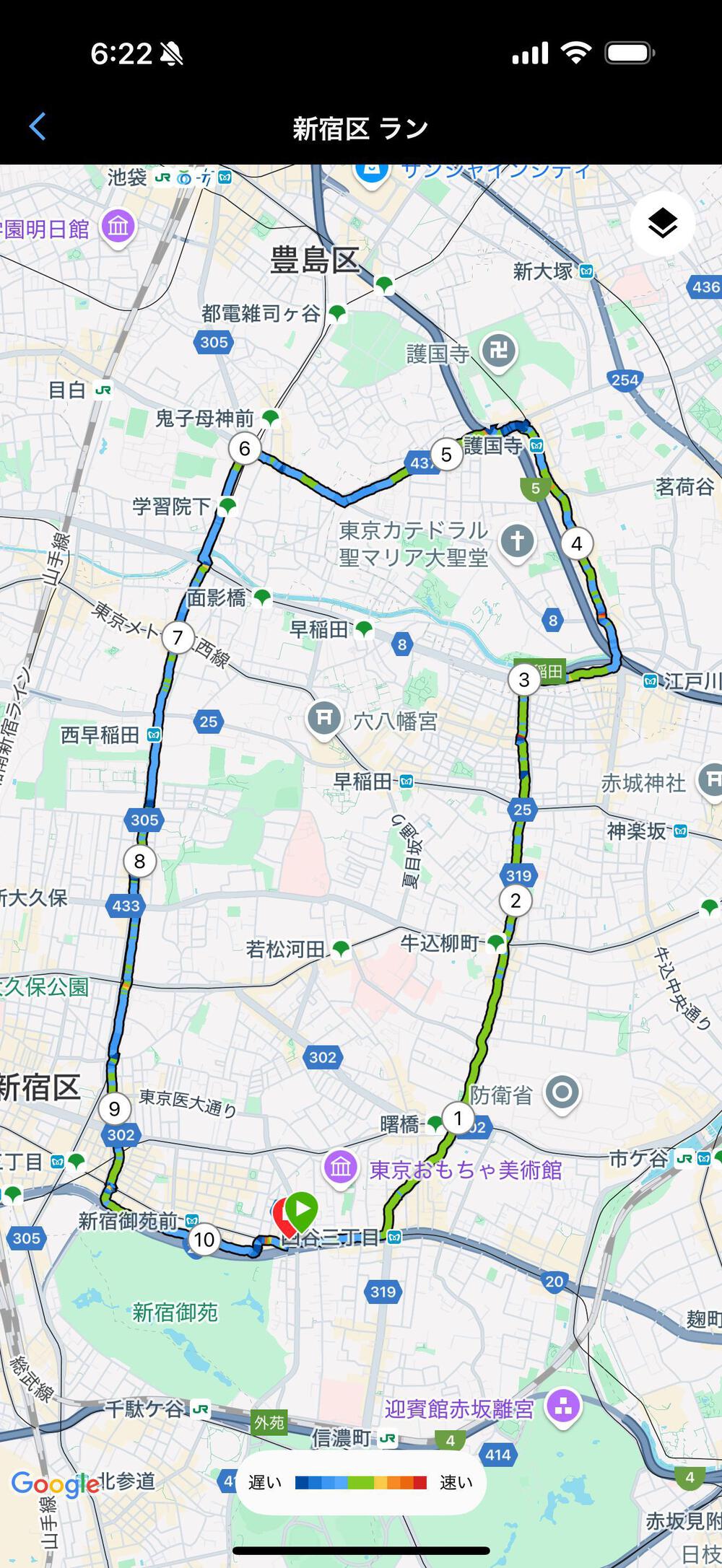The width and height of the screenshot is (722, 1568).
Task: Open the 防衛省 place marker
Action: click(x=562, y=1093)
